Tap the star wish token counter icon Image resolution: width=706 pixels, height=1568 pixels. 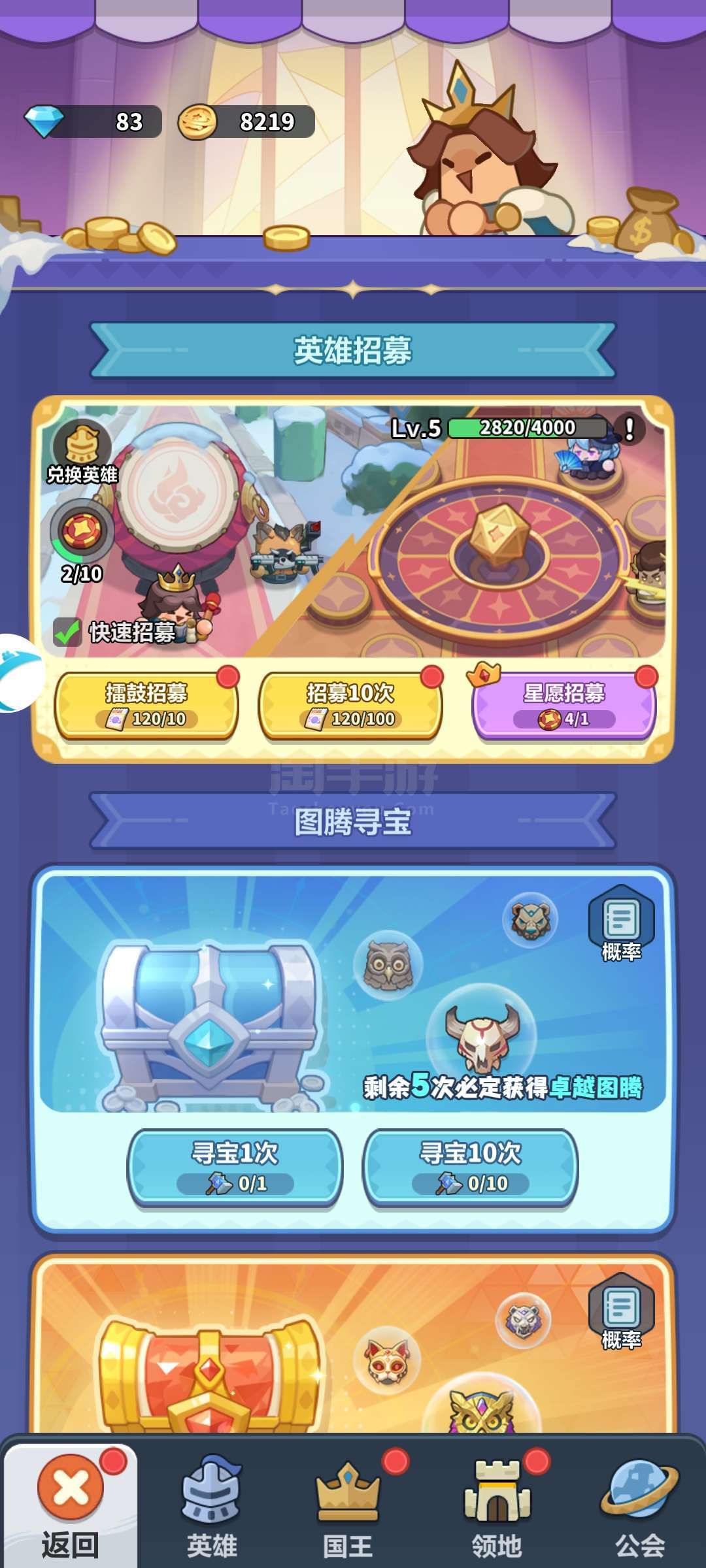pos(82,532)
